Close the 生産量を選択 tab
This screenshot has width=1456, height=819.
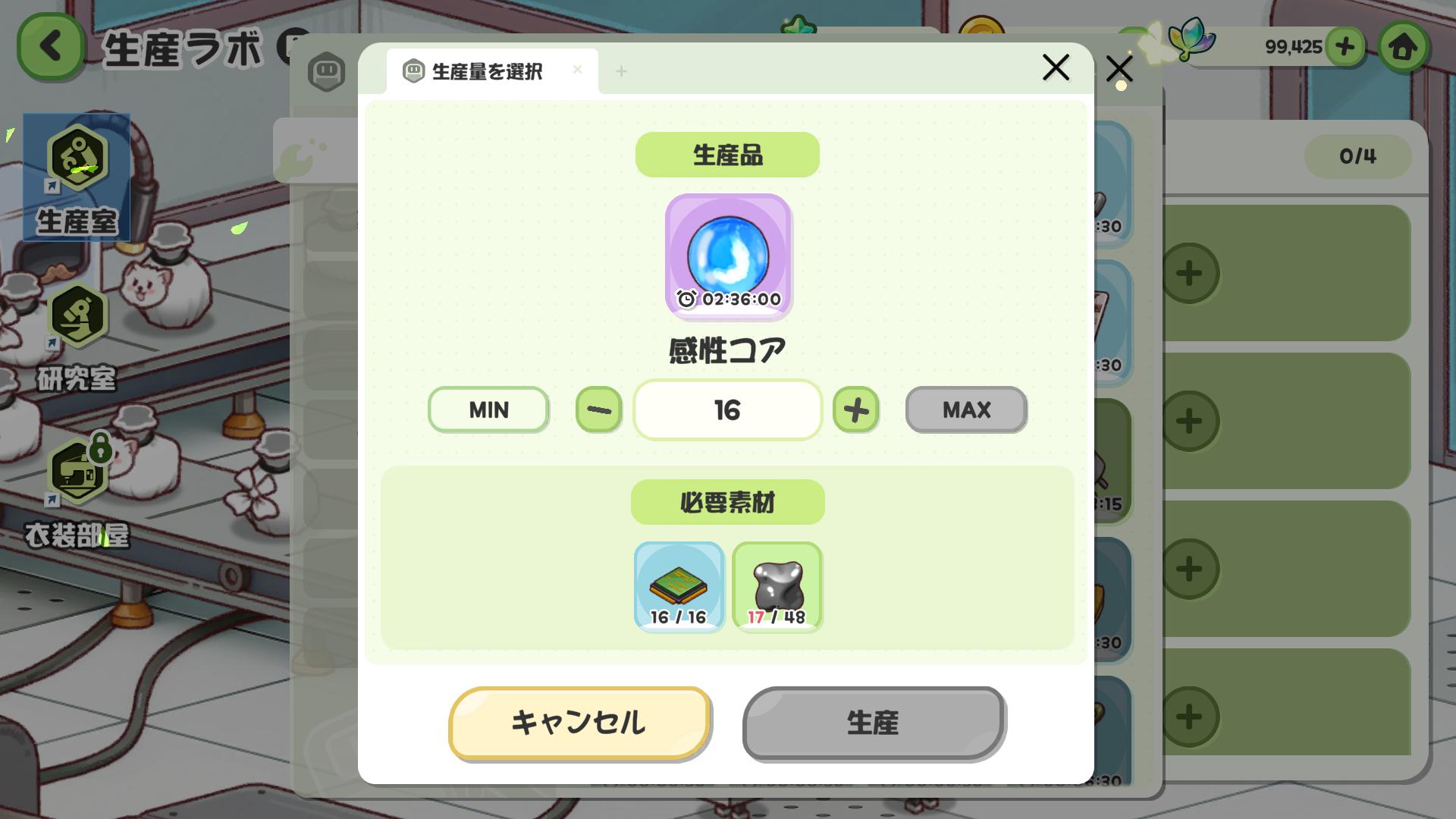(x=577, y=70)
